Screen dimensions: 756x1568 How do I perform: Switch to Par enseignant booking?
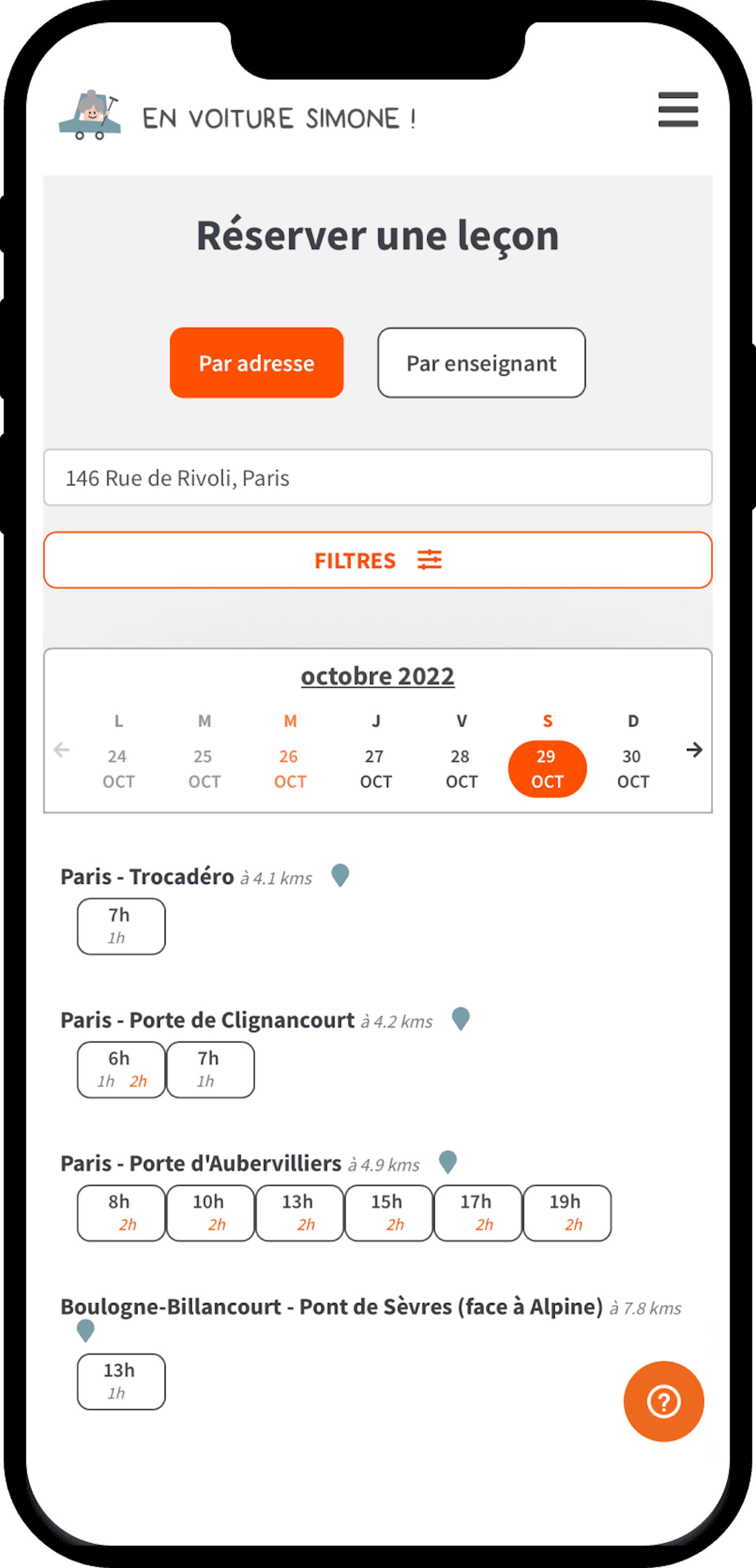(481, 363)
